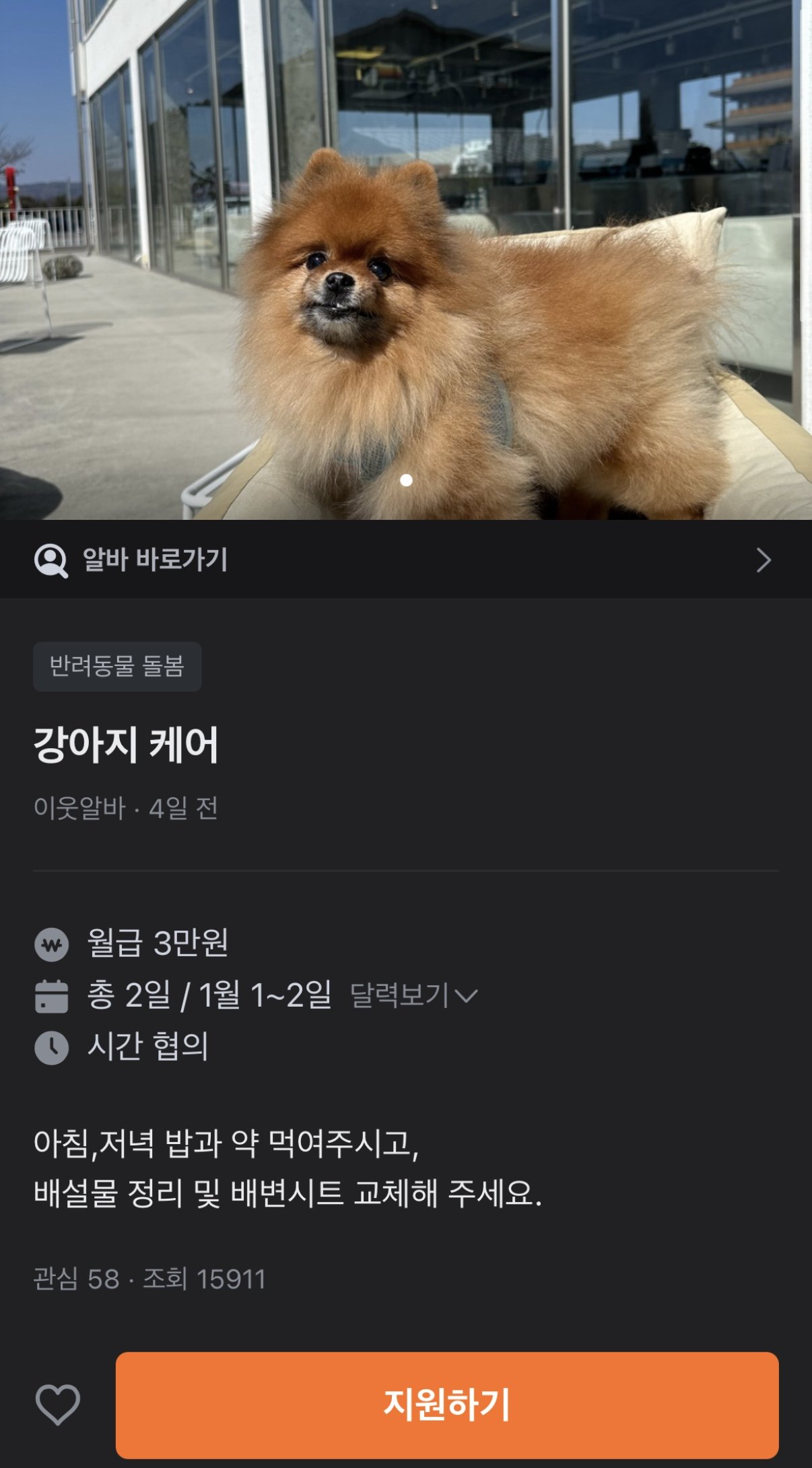Open the 알바 바로가기 row
812x1468 pixels.
[404, 560]
